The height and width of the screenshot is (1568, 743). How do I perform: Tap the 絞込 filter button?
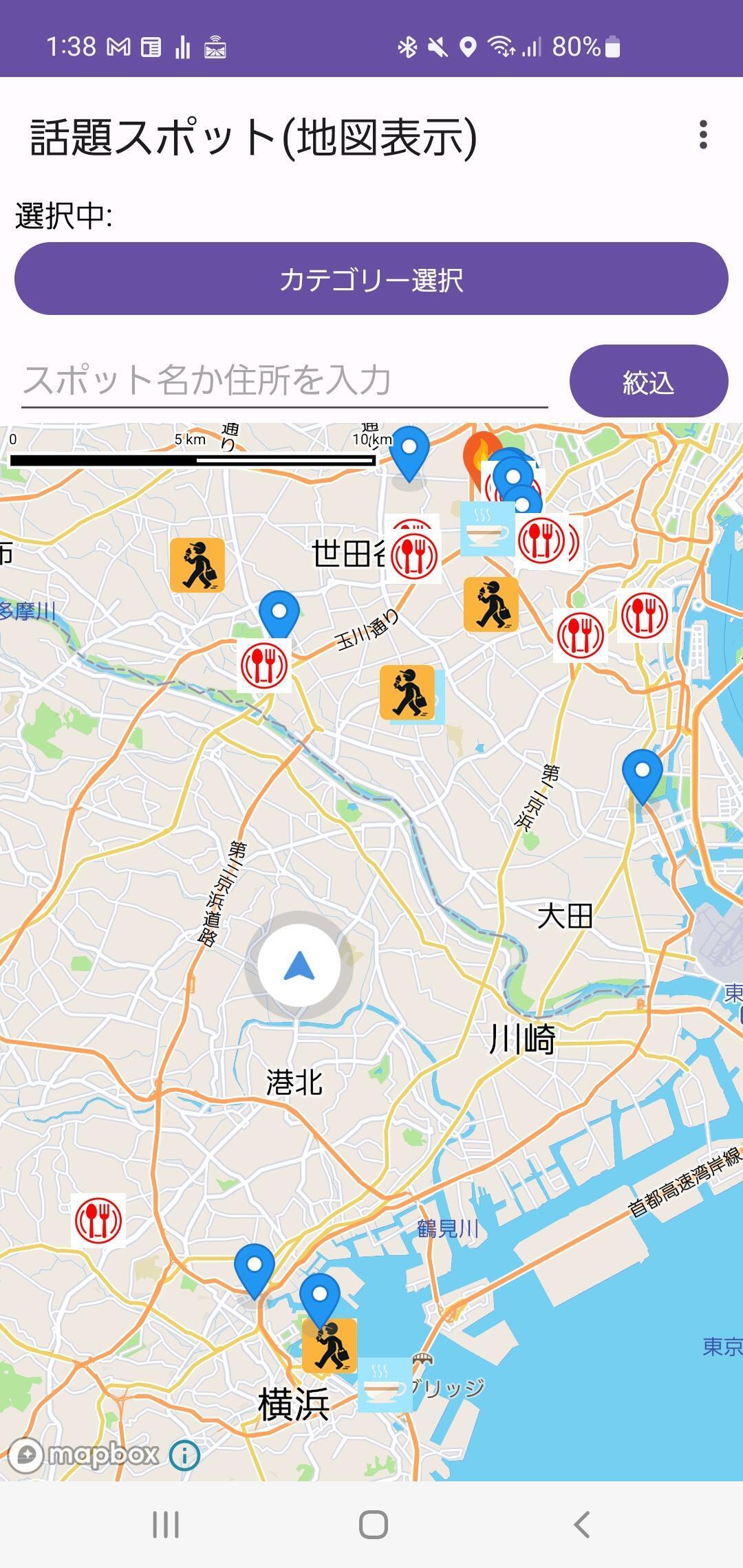coord(648,382)
